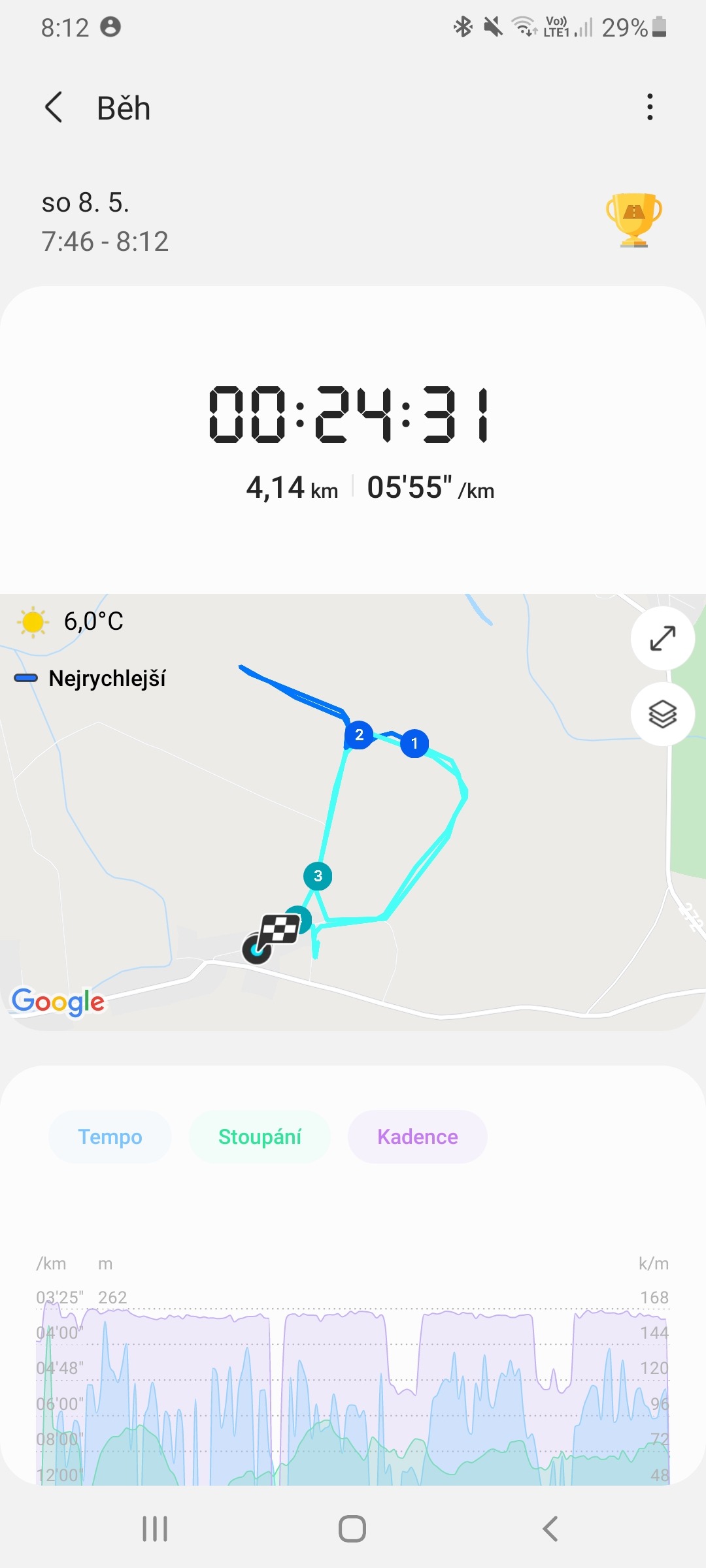Image resolution: width=706 pixels, height=1568 pixels.
Task: Tap kilometer marker 3 on the route
Action: click(318, 876)
